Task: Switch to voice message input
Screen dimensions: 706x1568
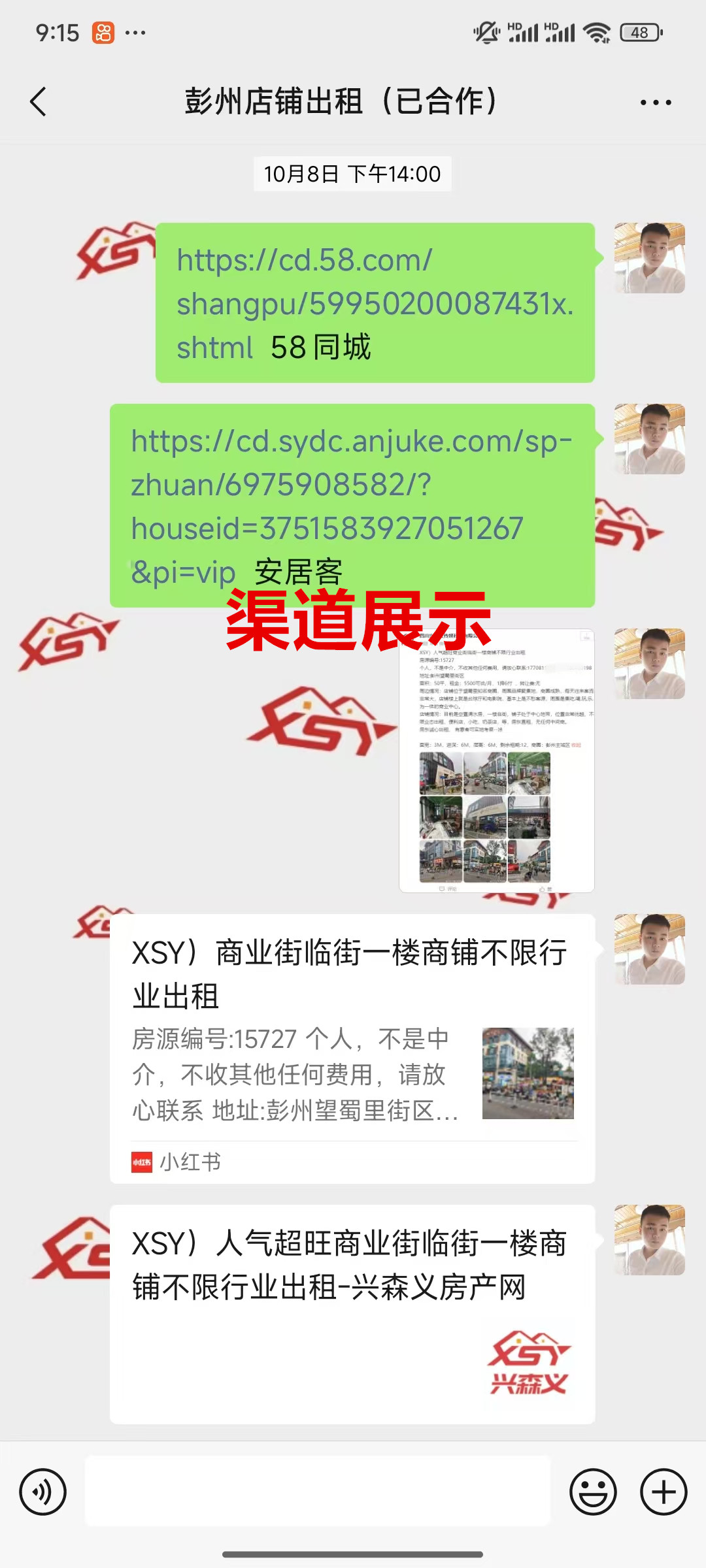Action: (43, 1492)
